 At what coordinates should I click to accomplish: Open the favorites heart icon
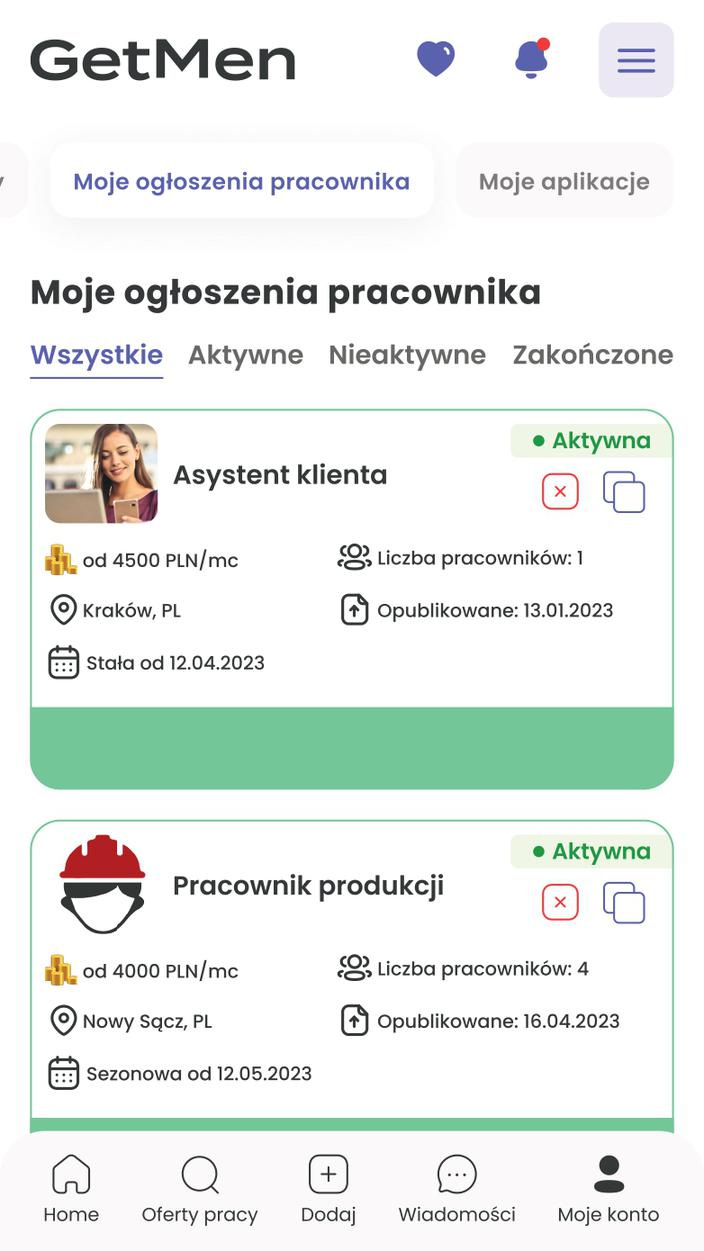pos(435,59)
